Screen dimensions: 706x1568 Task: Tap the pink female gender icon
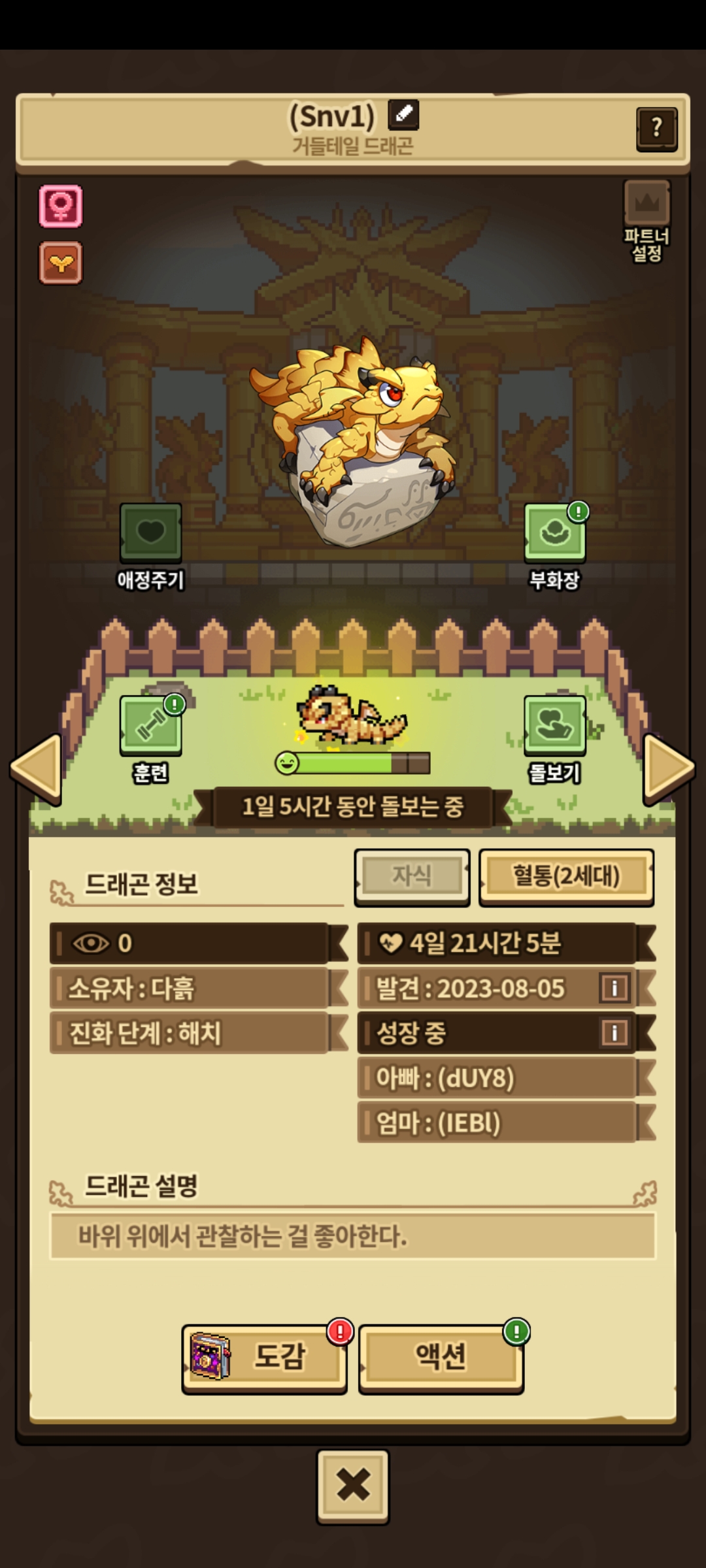(61, 206)
